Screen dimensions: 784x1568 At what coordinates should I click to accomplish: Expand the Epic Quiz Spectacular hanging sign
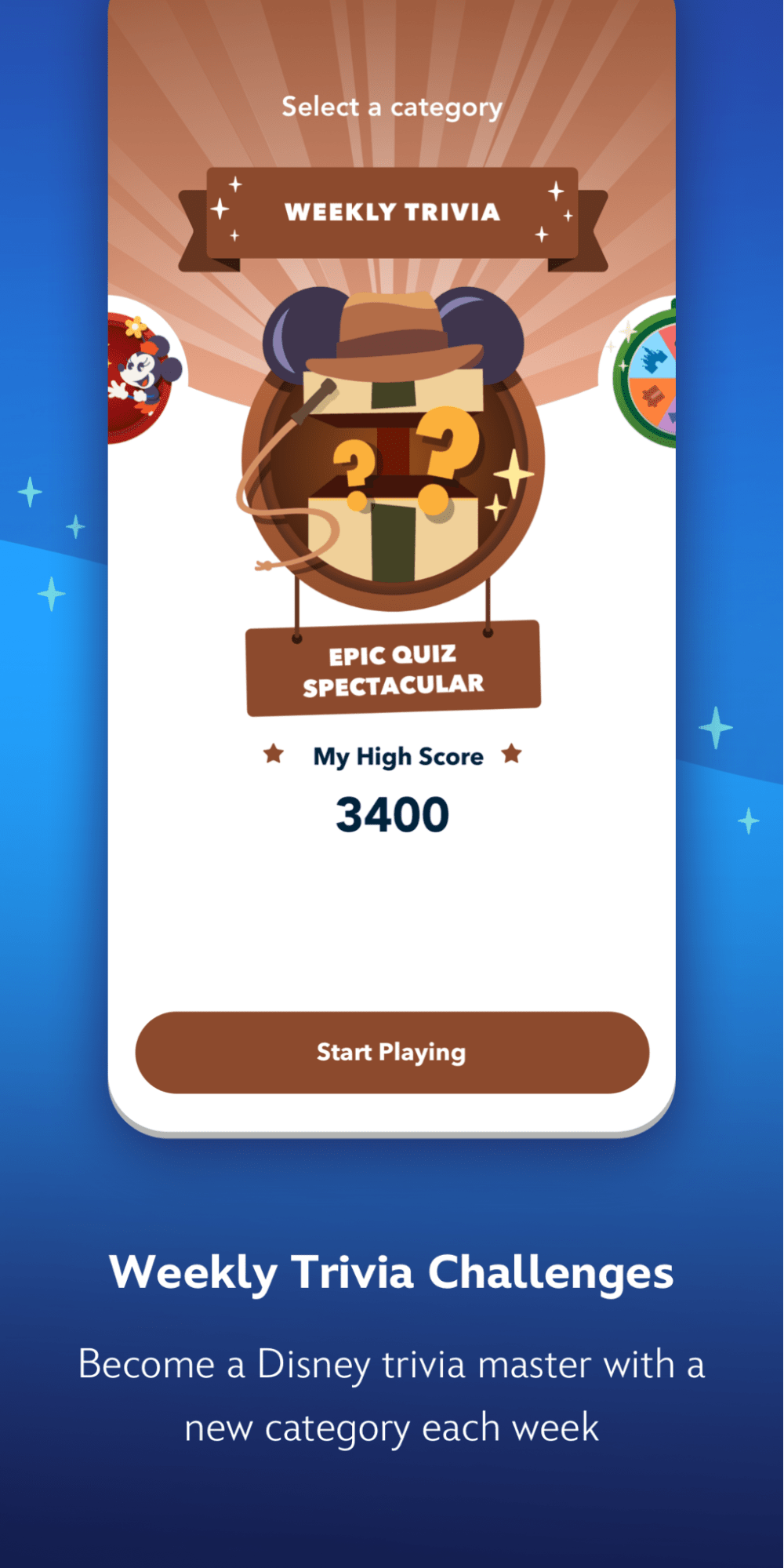click(394, 667)
